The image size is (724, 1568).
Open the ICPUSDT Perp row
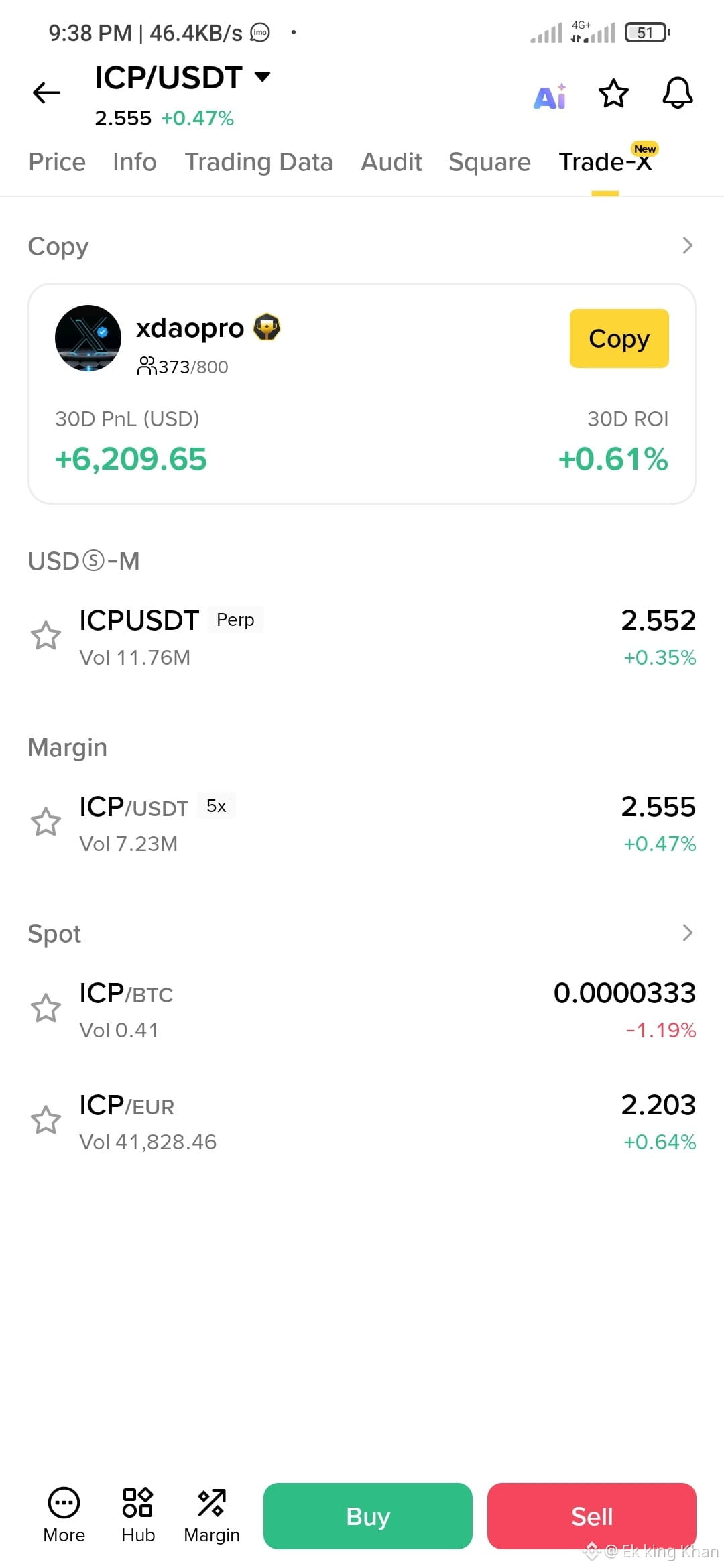click(362, 637)
